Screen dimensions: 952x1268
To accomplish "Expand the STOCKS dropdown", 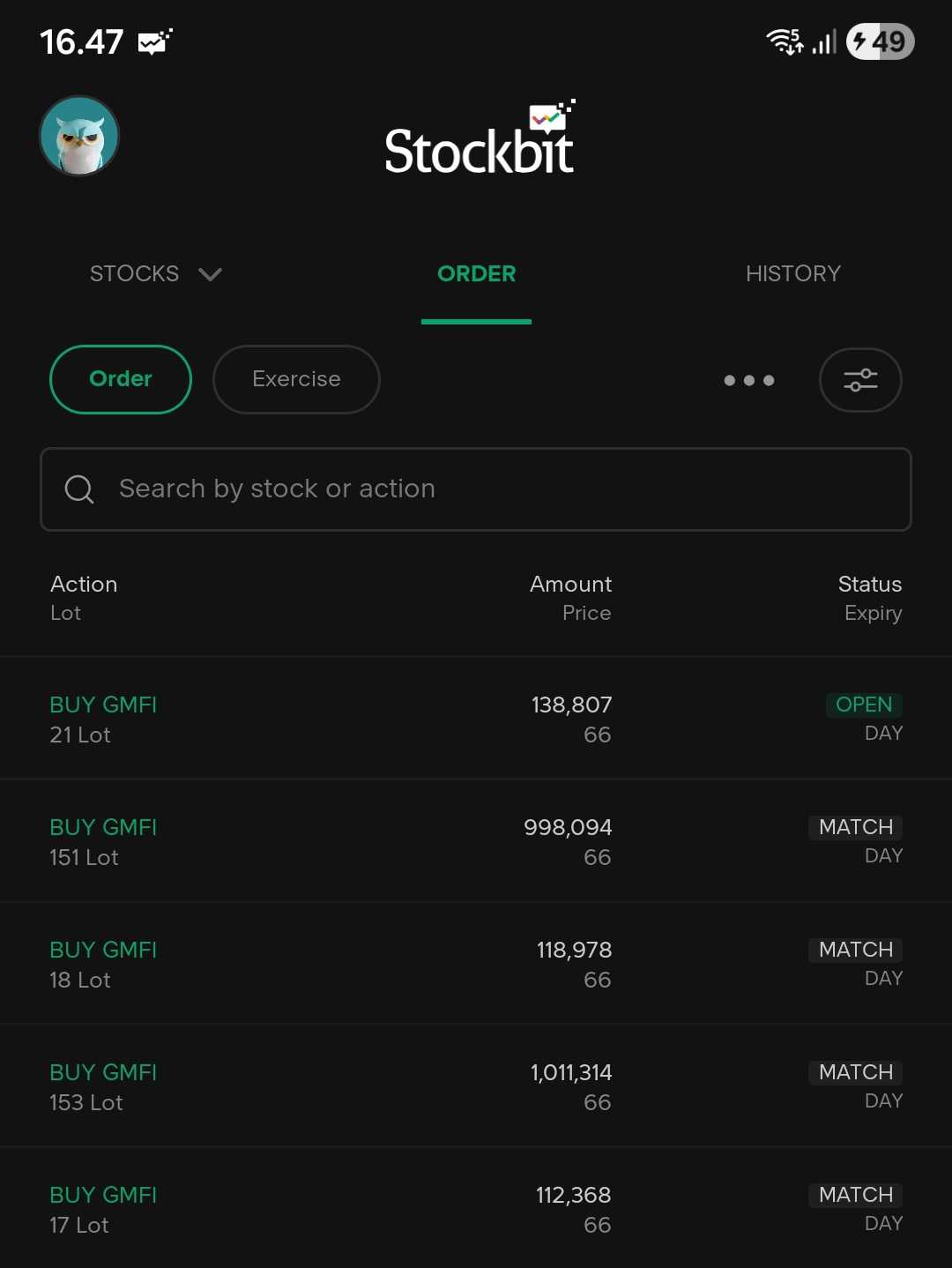I will [155, 274].
